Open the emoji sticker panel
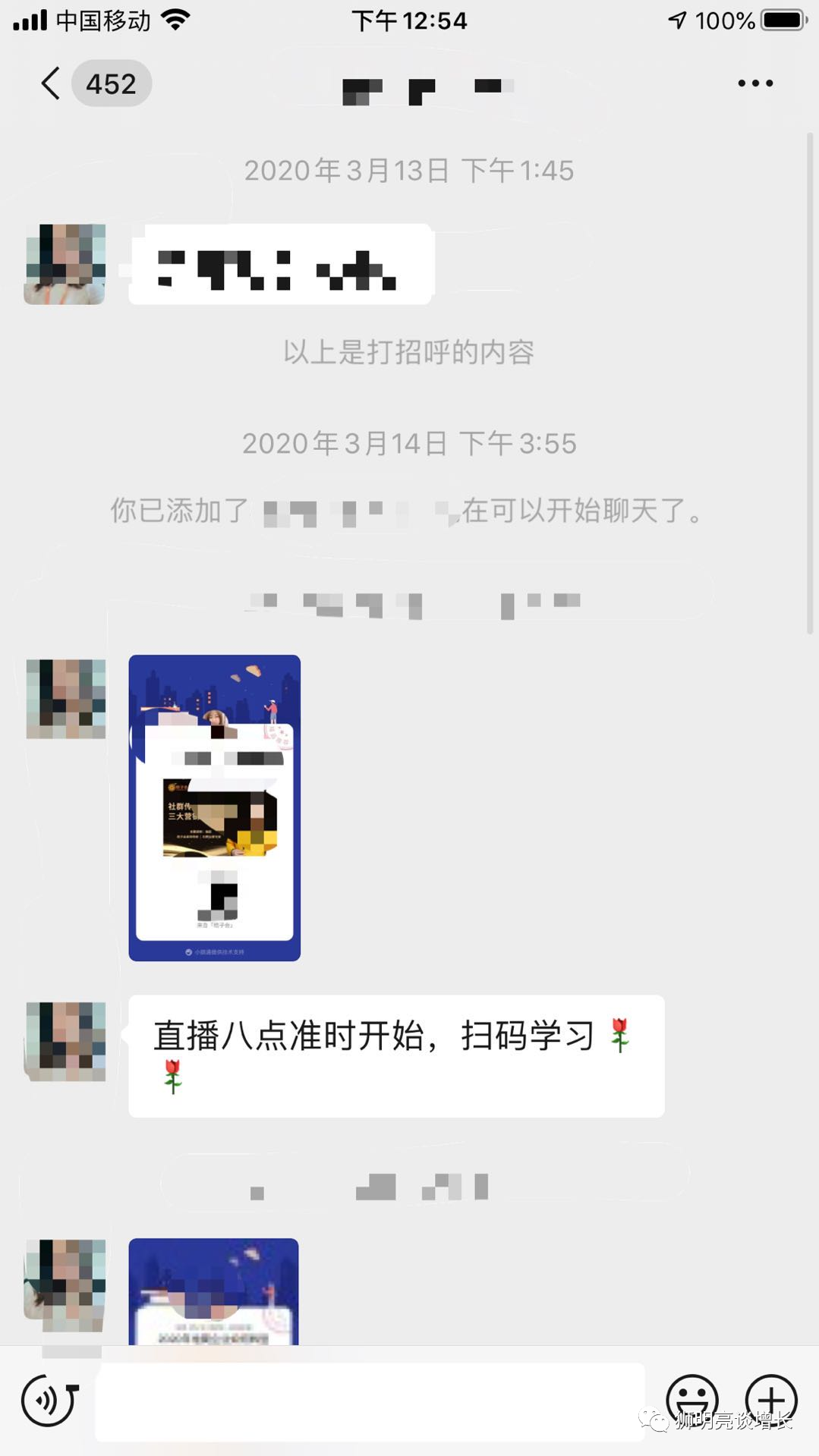This screenshot has height=1456, width=819. coord(691,1398)
